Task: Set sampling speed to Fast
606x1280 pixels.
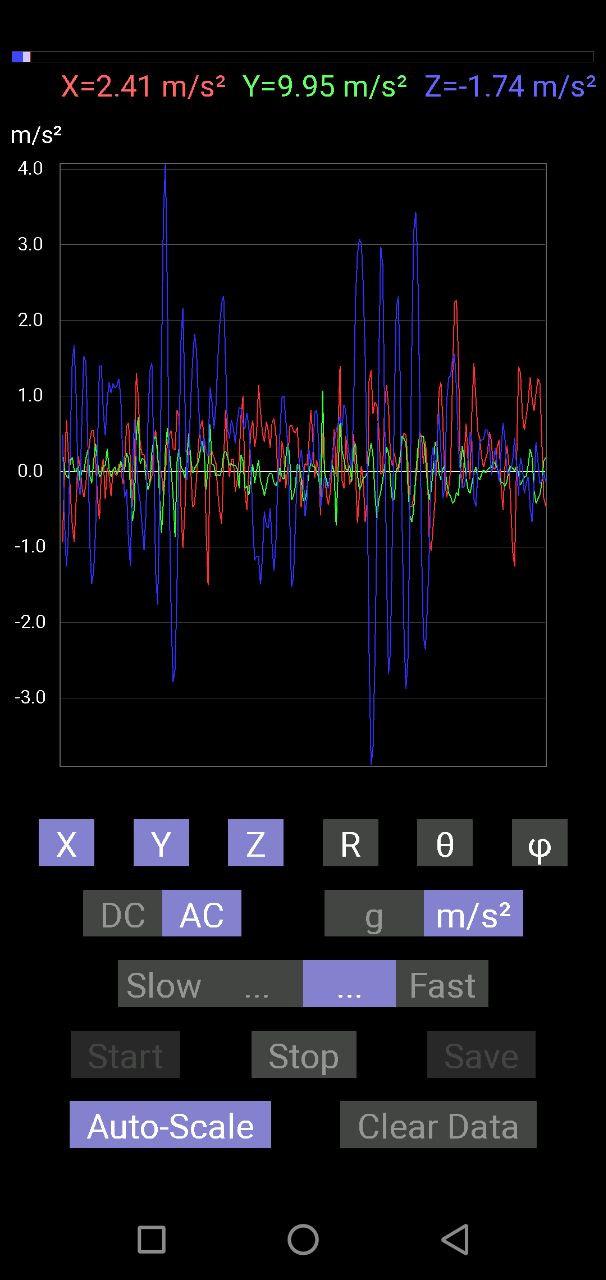Action: coord(442,985)
